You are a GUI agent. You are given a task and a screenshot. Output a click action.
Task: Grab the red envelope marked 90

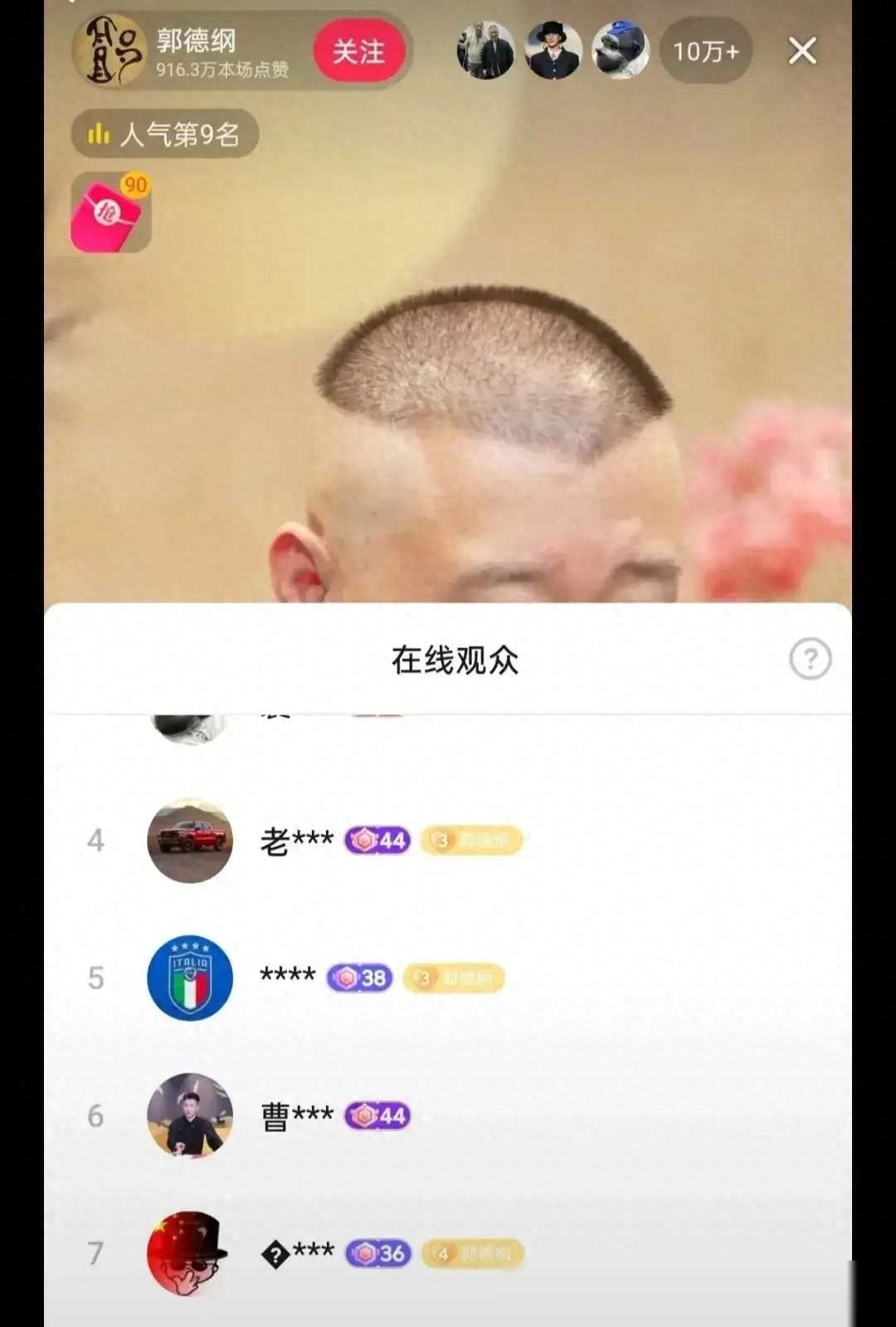(x=110, y=212)
